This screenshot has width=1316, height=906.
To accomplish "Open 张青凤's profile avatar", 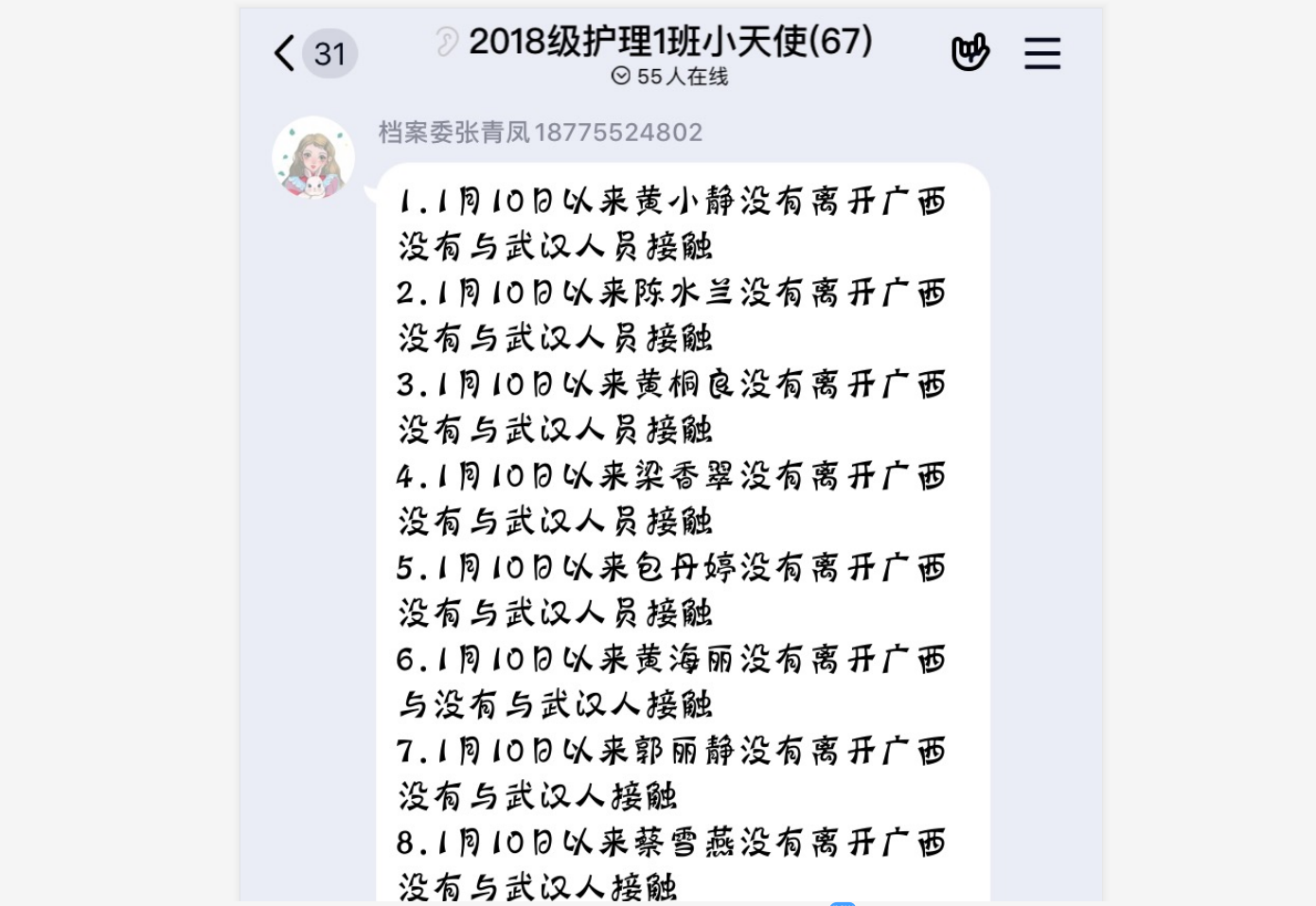I will tap(313, 158).
